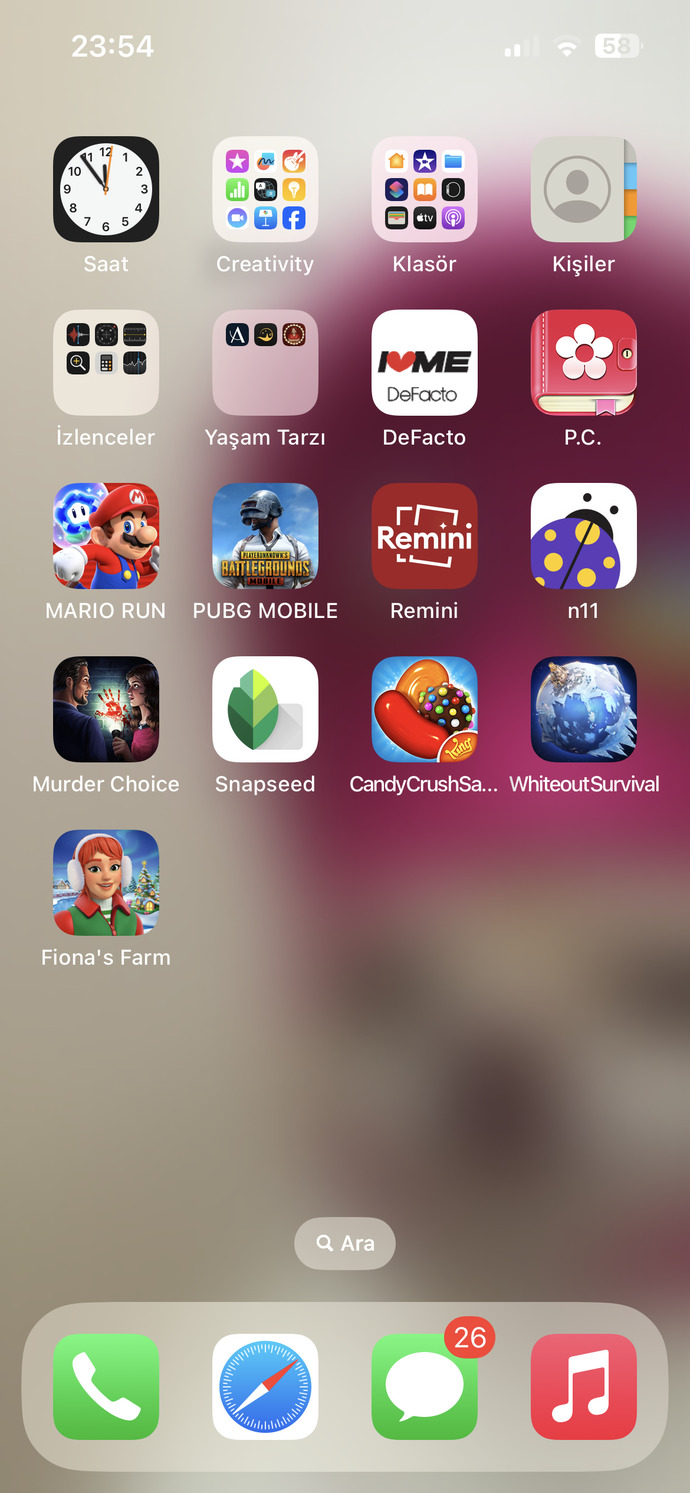Tap the Ara search pill
Image resolution: width=690 pixels, height=1493 pixels.
(x=345, y=1243)
